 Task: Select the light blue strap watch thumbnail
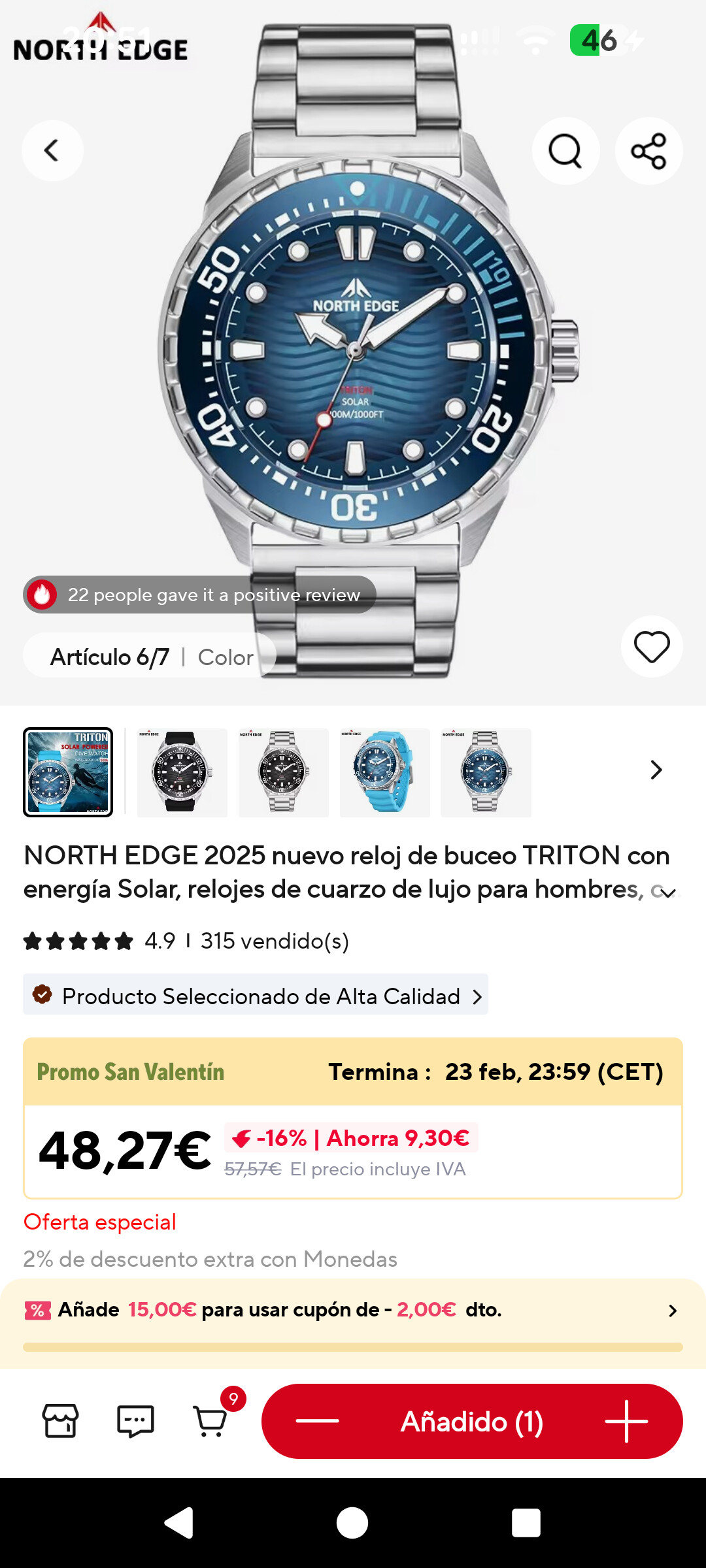pyautogui.click(x=384, y=772)
